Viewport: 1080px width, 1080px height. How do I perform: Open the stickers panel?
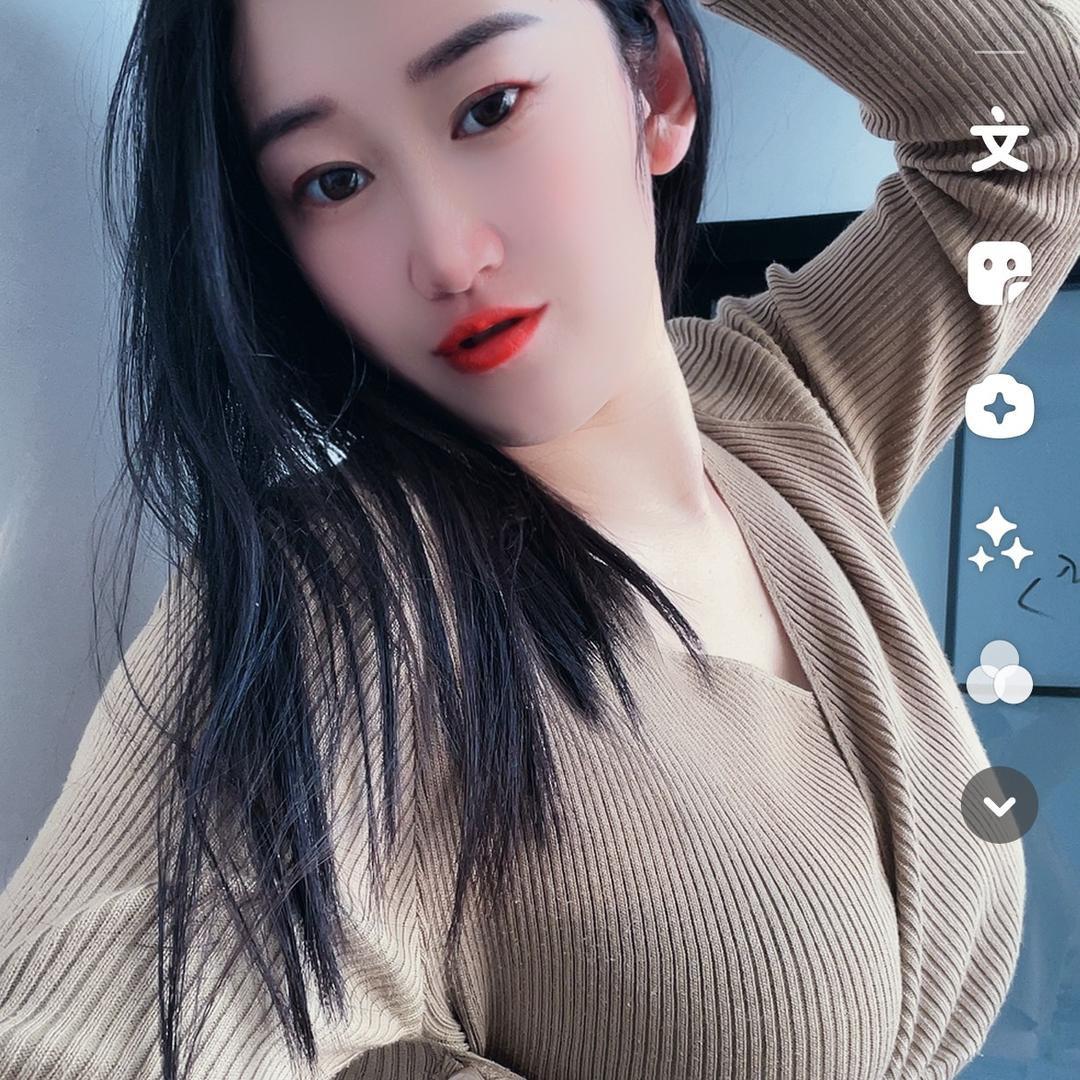[999, 273]
